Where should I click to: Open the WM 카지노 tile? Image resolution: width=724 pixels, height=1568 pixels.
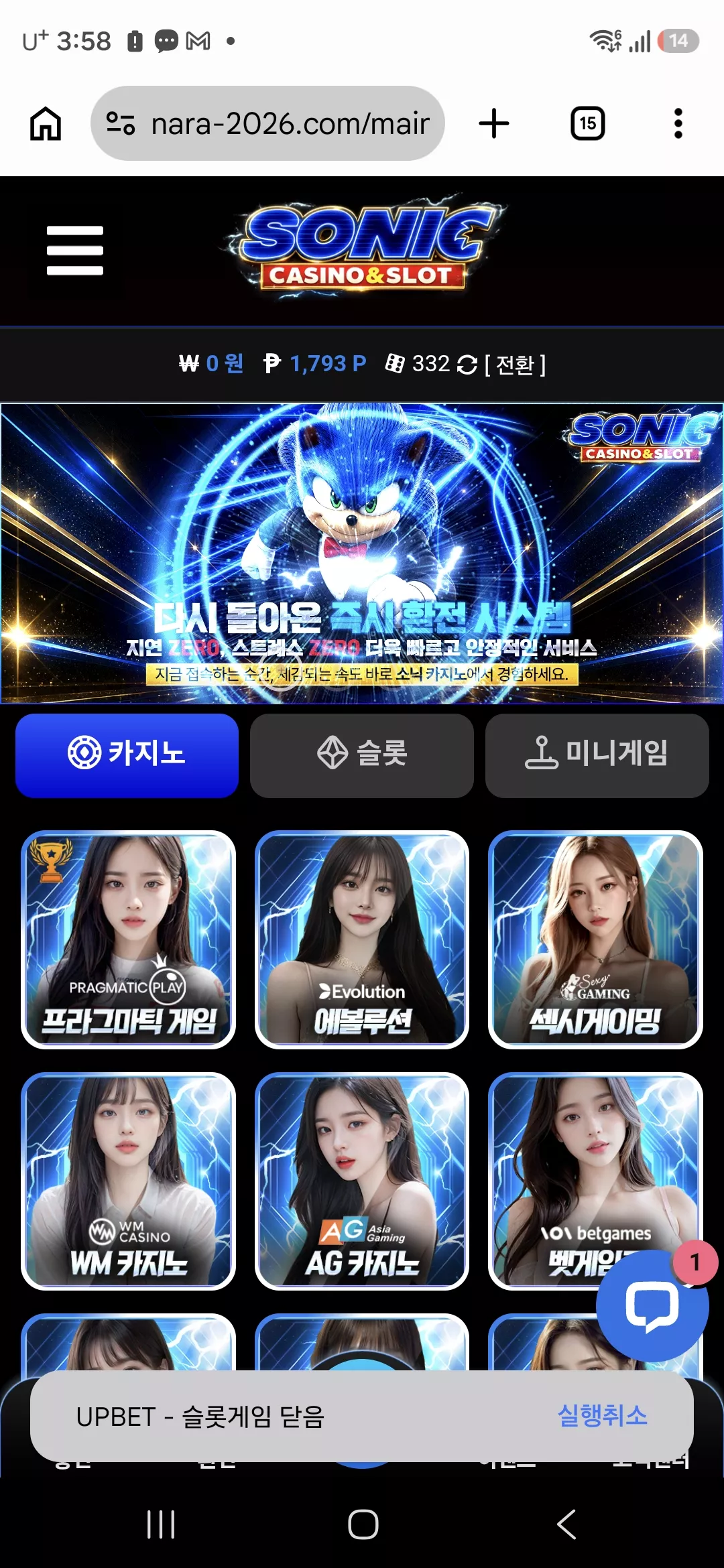point(128,1181)
